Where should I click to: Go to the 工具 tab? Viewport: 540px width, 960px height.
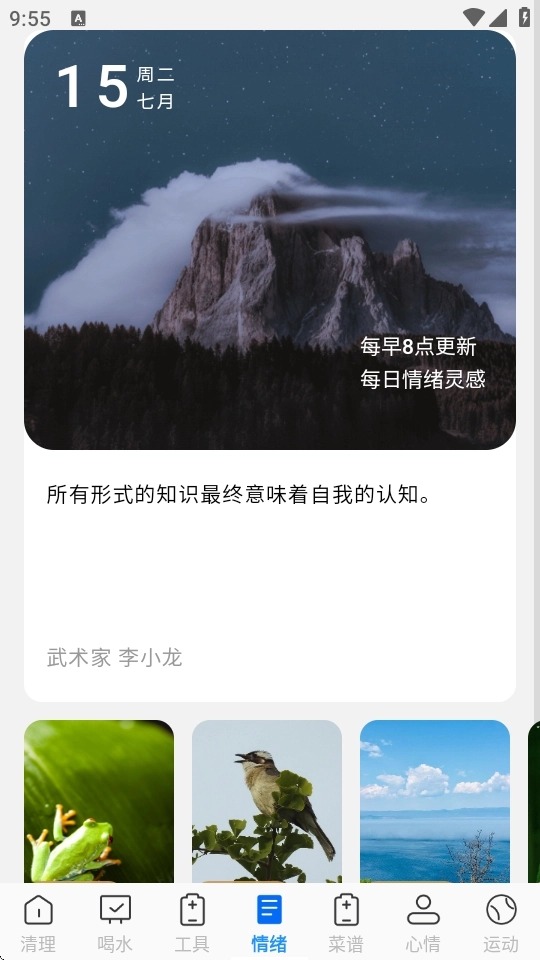point(193,923)
